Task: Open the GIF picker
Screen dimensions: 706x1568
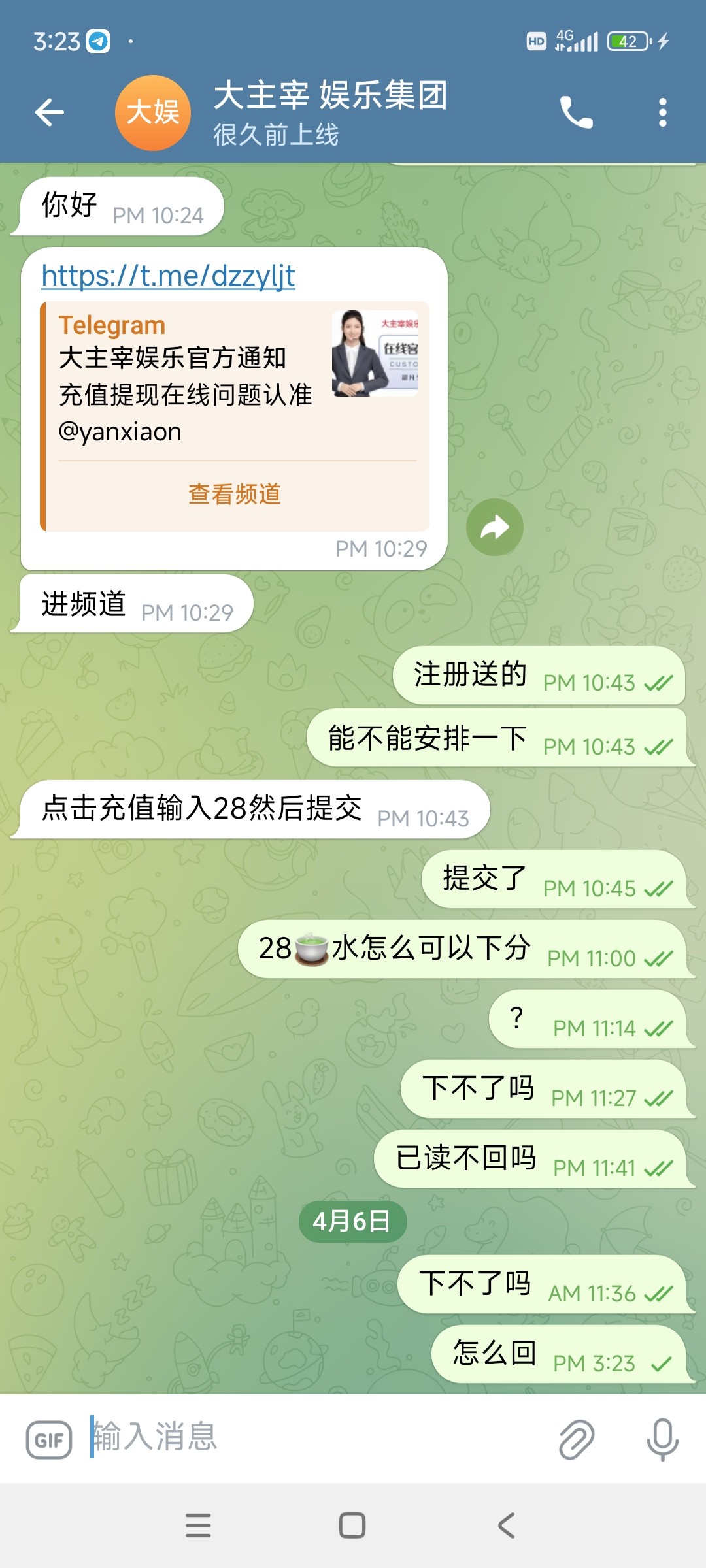Action: (49, 1439)
